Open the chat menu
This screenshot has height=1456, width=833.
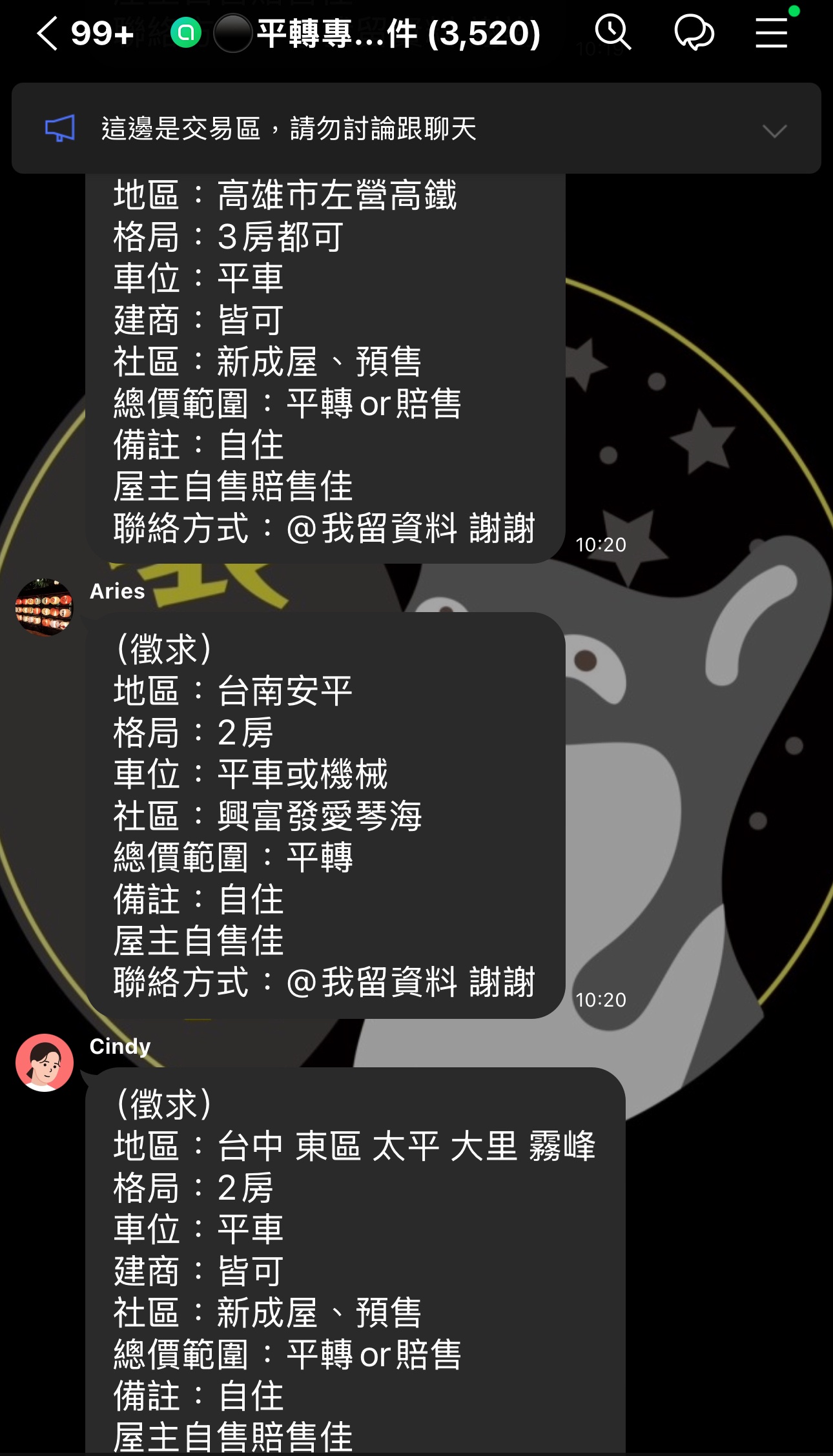pyautogui.click(x=772, y=32)
